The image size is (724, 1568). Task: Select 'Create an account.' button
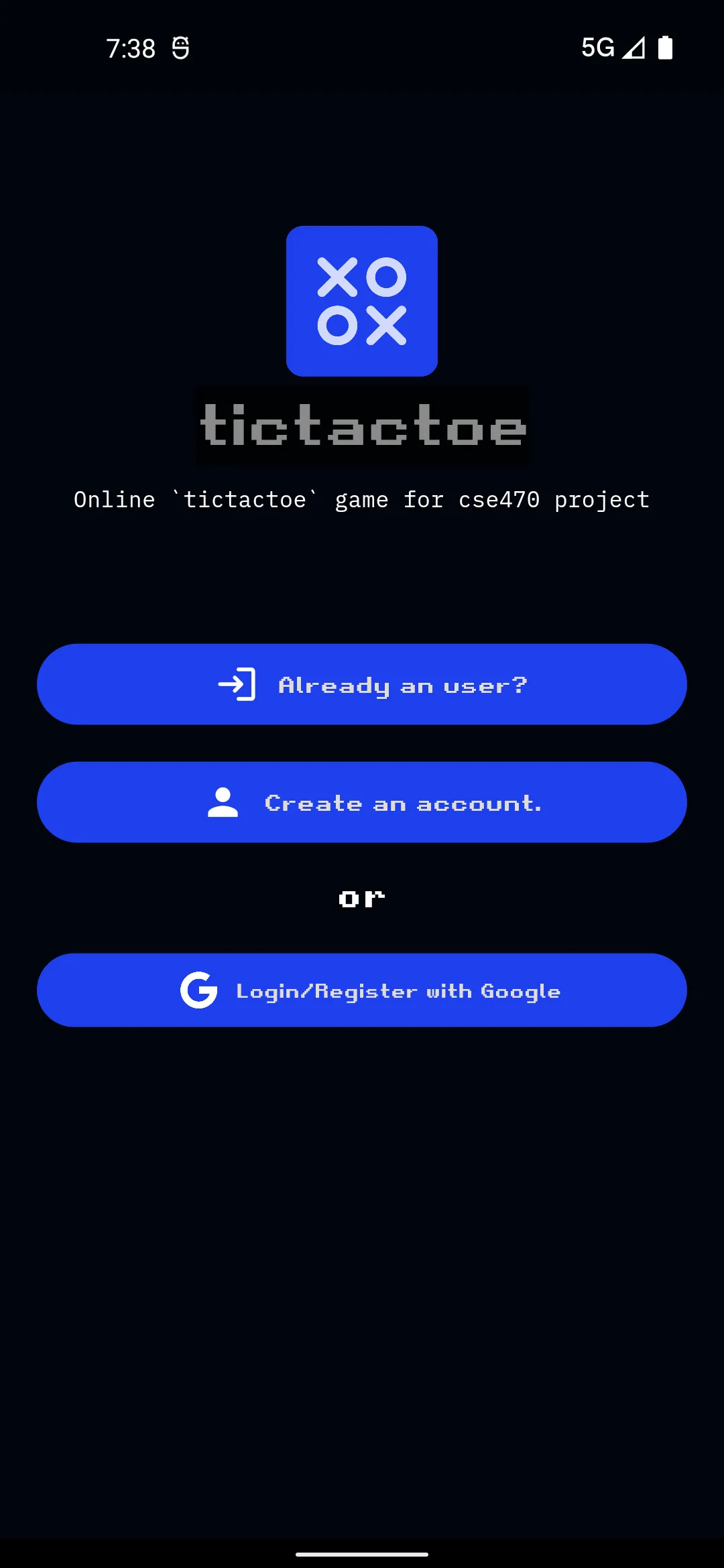click(x=362, y=802)
